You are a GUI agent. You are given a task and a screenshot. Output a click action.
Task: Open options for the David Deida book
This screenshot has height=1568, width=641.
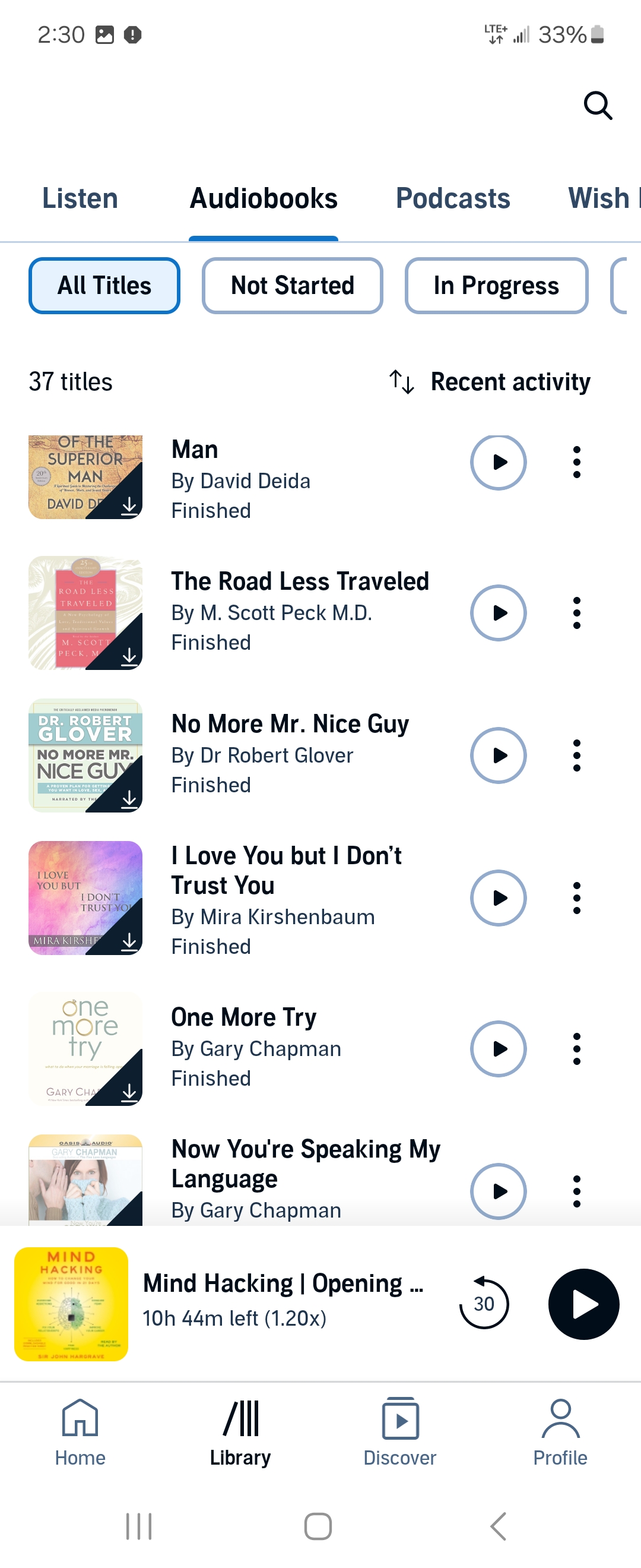coord(576,462)
